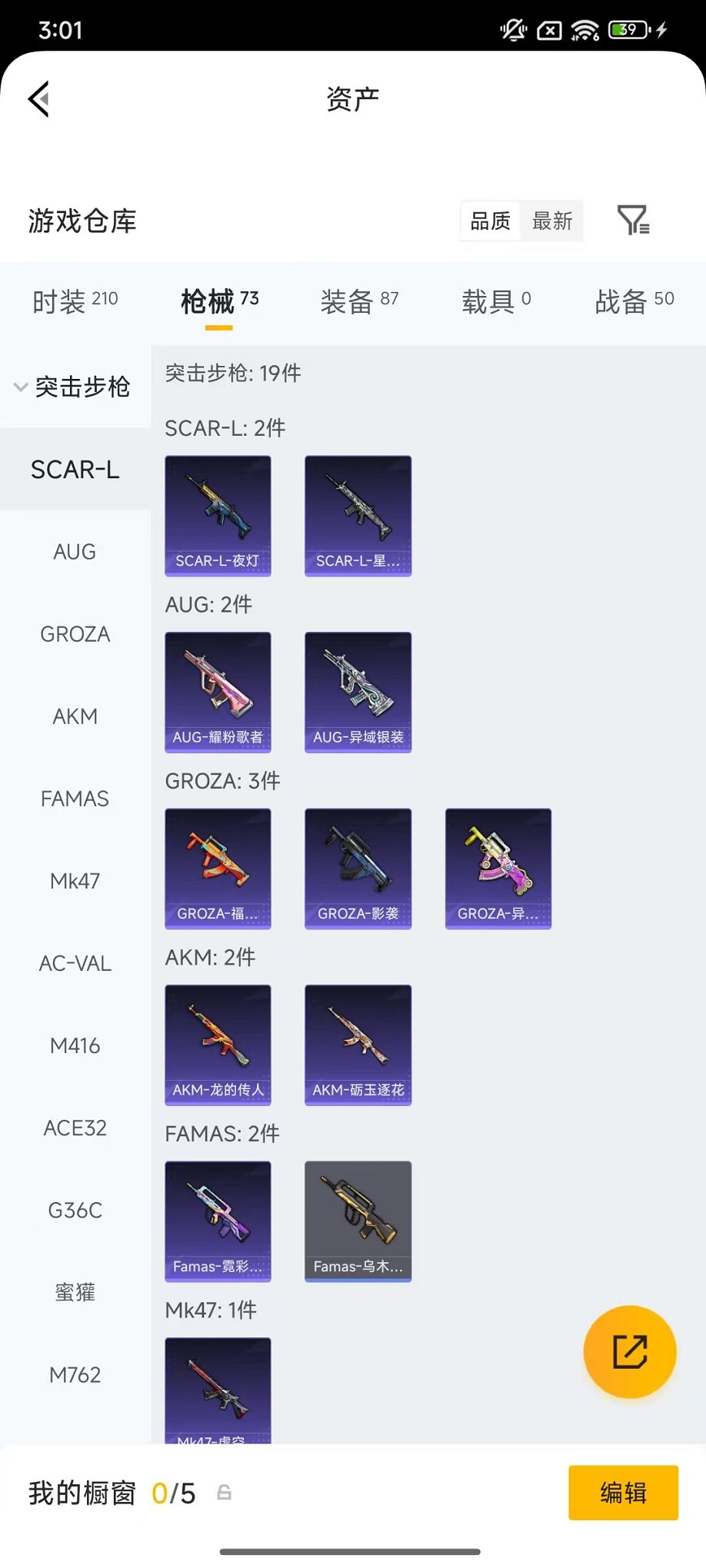Open the SCAR-L-夜灯 skin
The width and height of the screenshot is (706, 1568).
pos(218,515)
